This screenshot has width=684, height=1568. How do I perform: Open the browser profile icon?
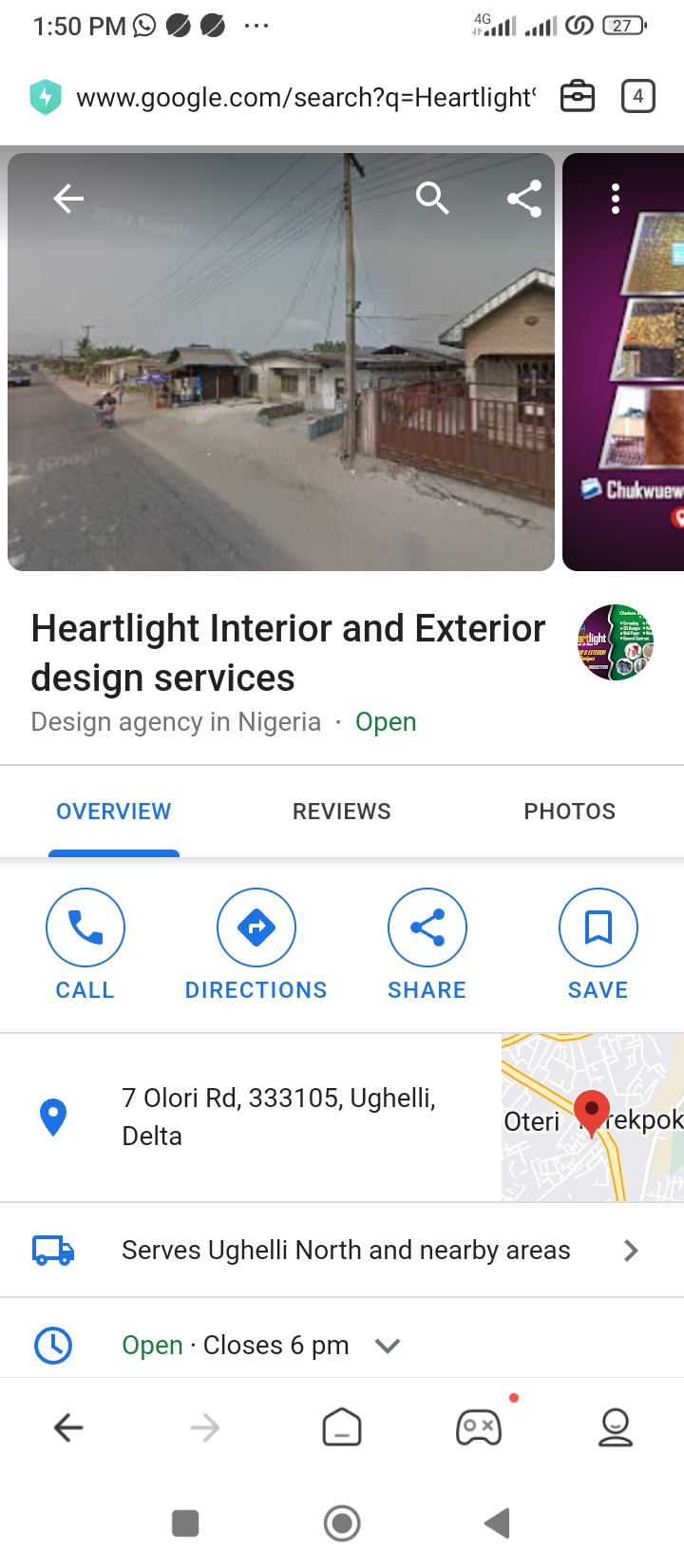[615, 1427]
